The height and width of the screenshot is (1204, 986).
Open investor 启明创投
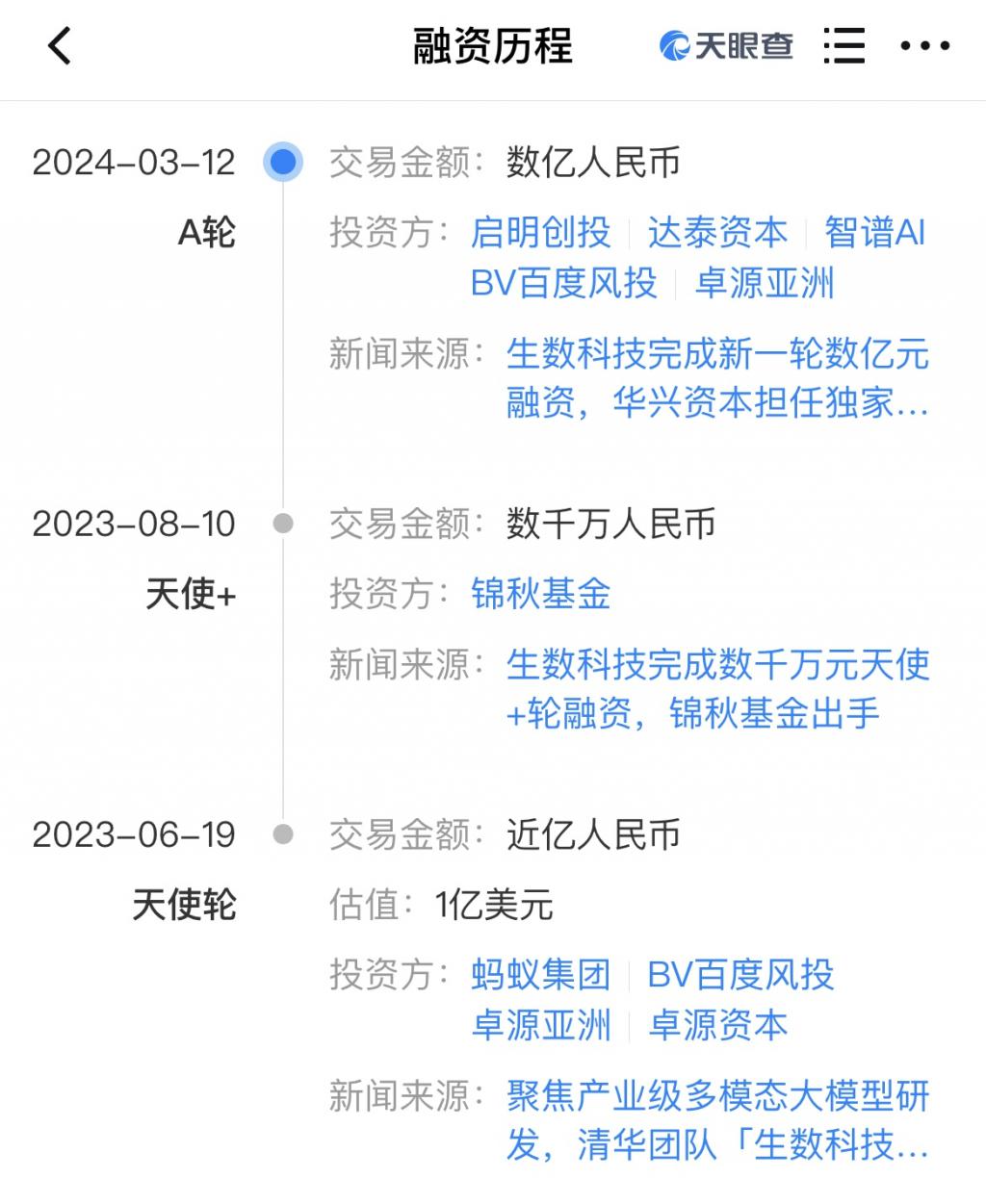click(x=540, y=232)
